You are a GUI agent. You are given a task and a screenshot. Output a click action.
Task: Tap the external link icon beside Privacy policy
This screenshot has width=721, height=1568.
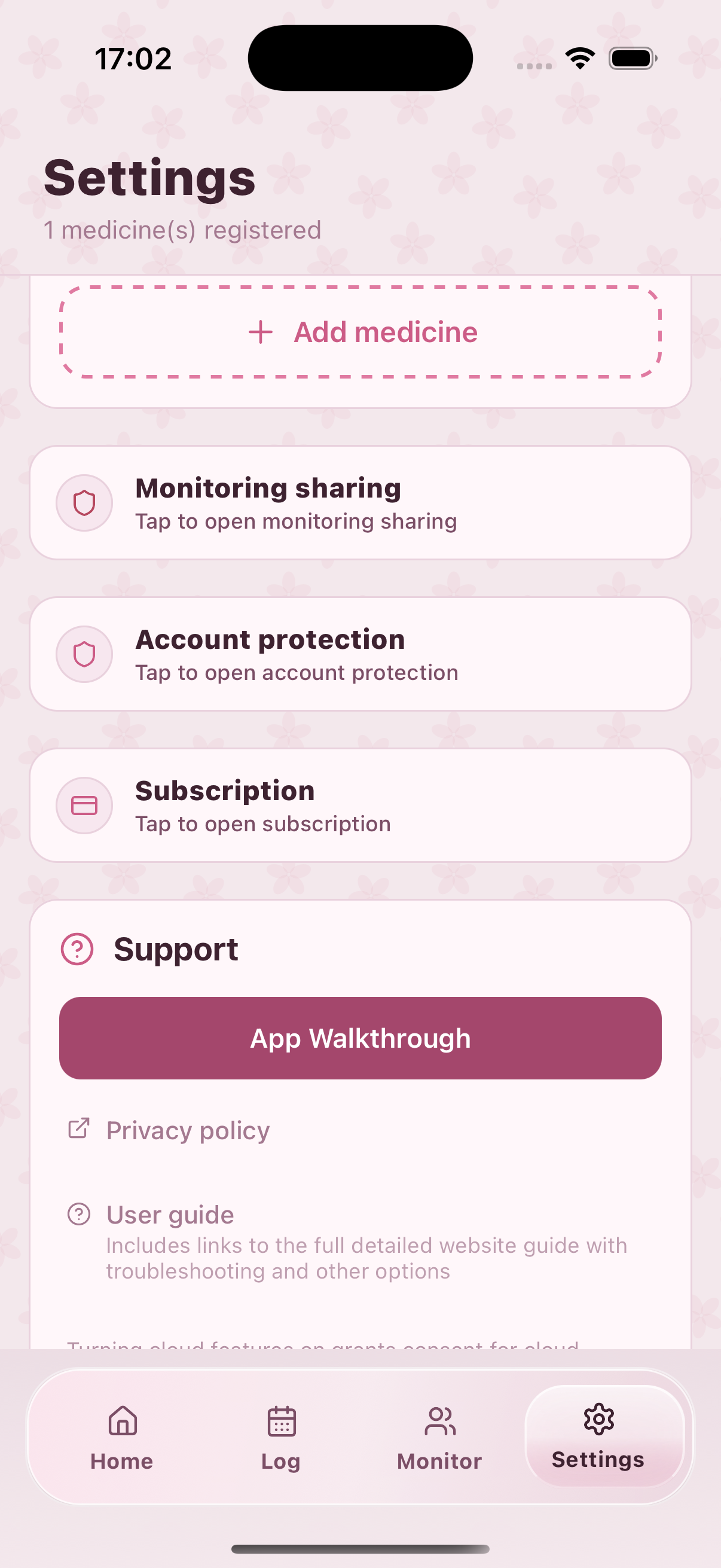tap(79, 1129)
